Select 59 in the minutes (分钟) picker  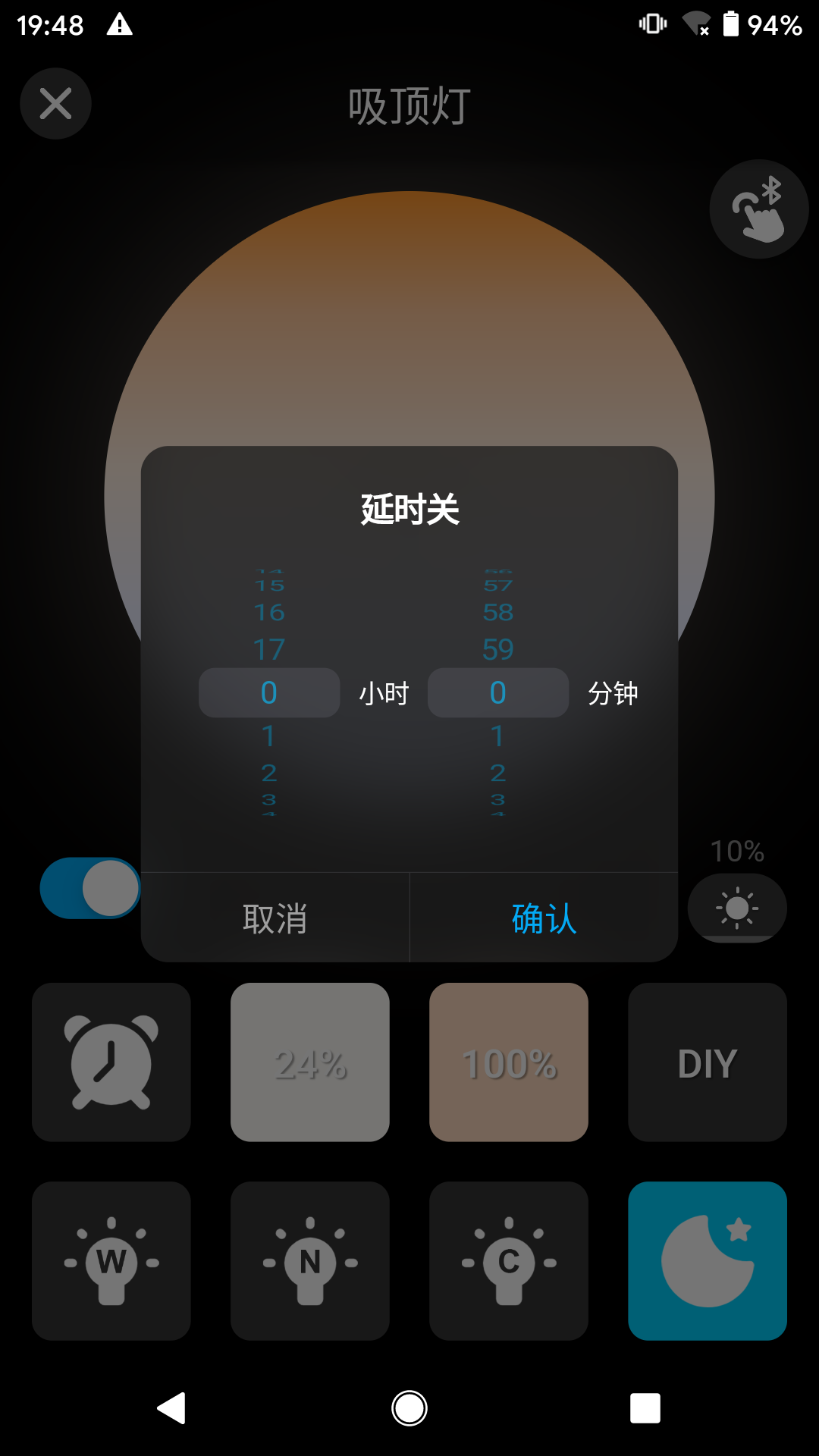coord(498,649)
